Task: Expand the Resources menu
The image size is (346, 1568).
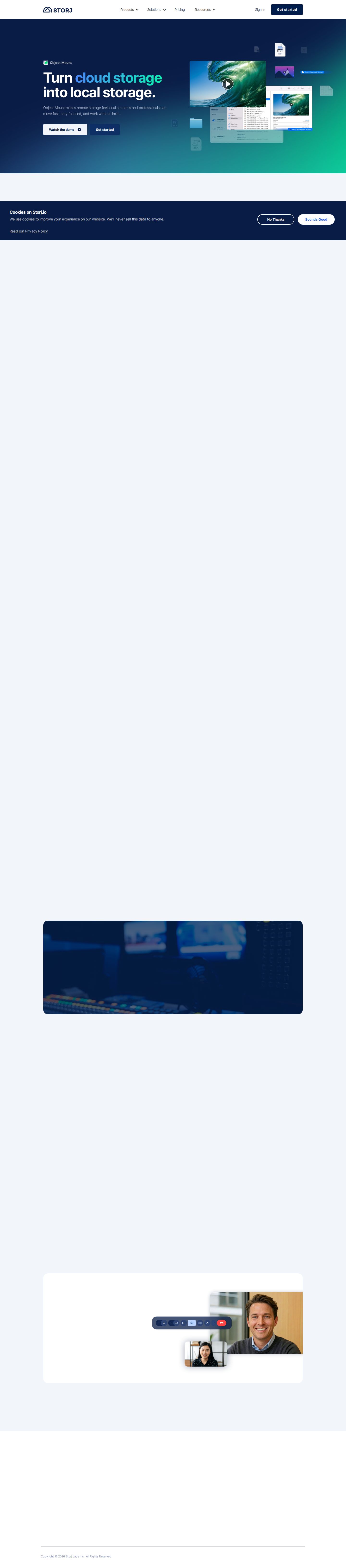Action: (205, 10)
